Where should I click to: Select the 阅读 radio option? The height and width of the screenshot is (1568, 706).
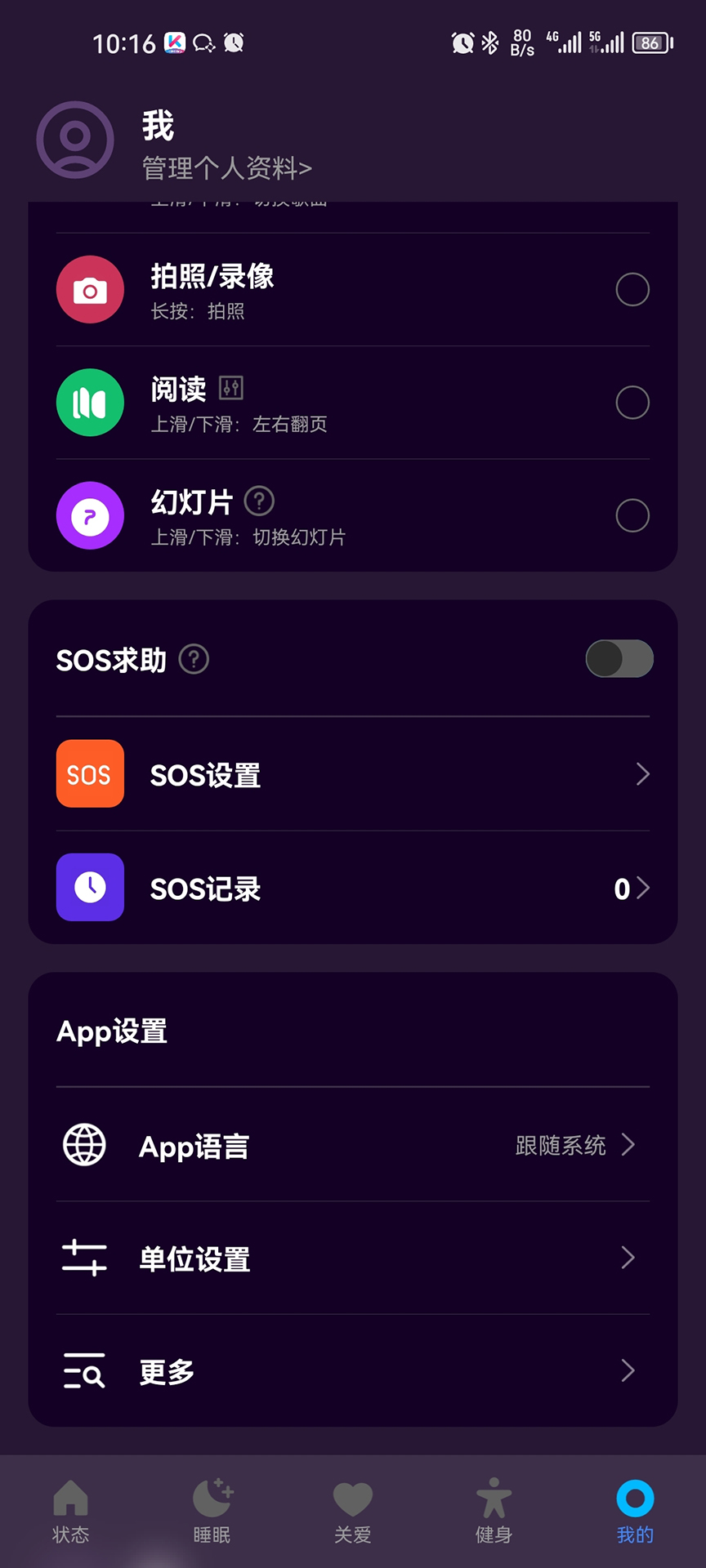(x=632, y=403)
